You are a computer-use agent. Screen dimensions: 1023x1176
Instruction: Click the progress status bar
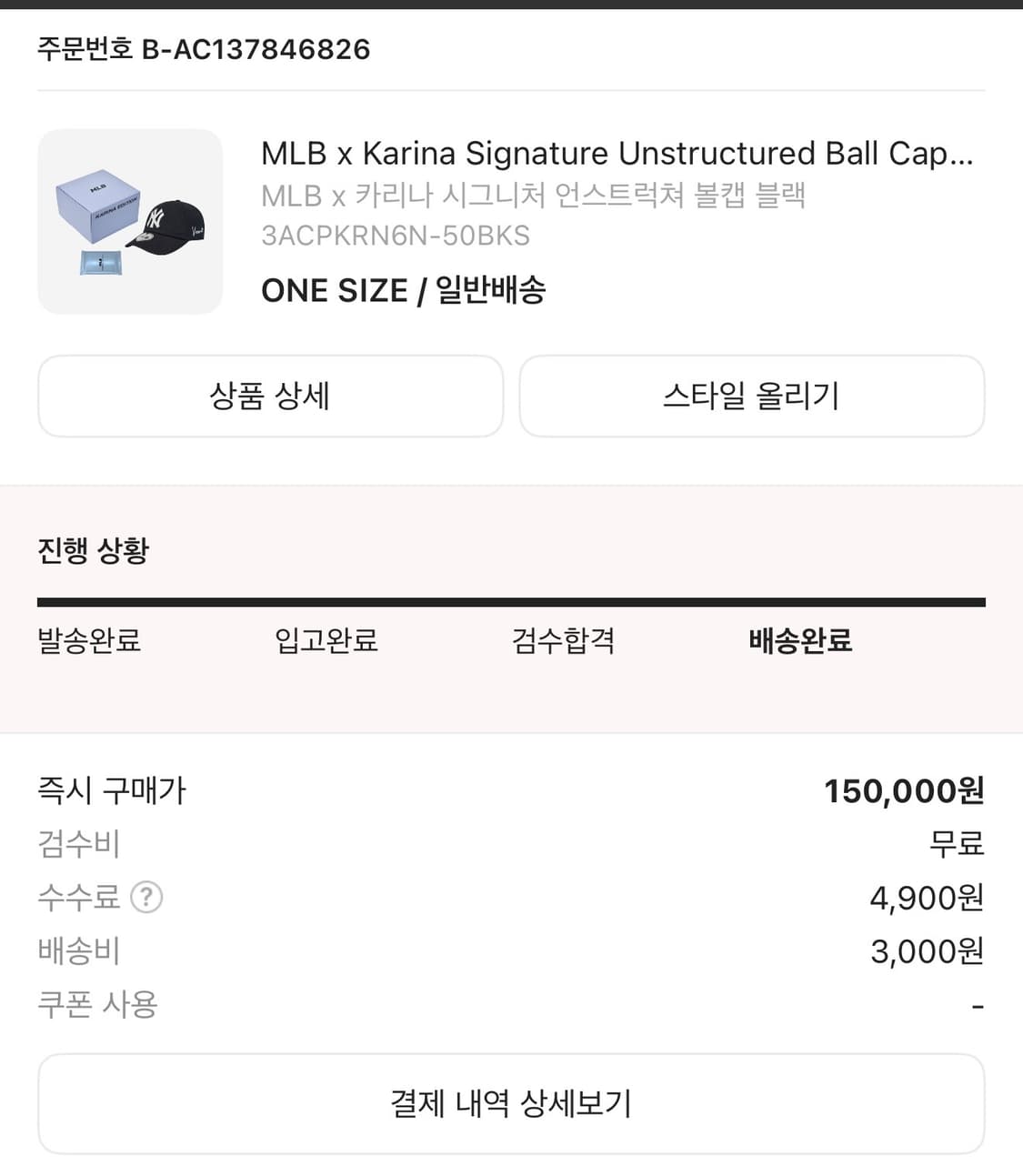[511, 600]
